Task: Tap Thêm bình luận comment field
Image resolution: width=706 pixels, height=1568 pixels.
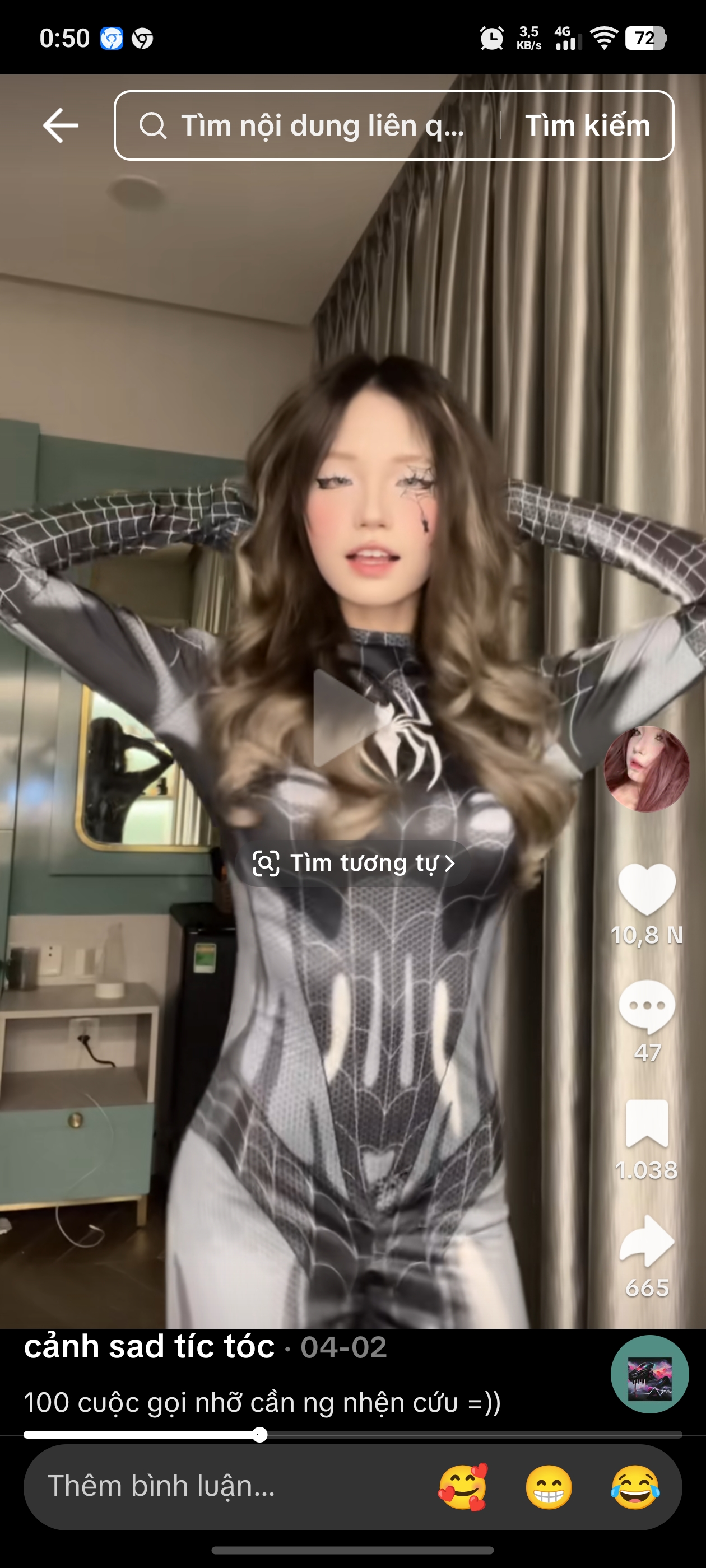Action: click(231, 1486)
